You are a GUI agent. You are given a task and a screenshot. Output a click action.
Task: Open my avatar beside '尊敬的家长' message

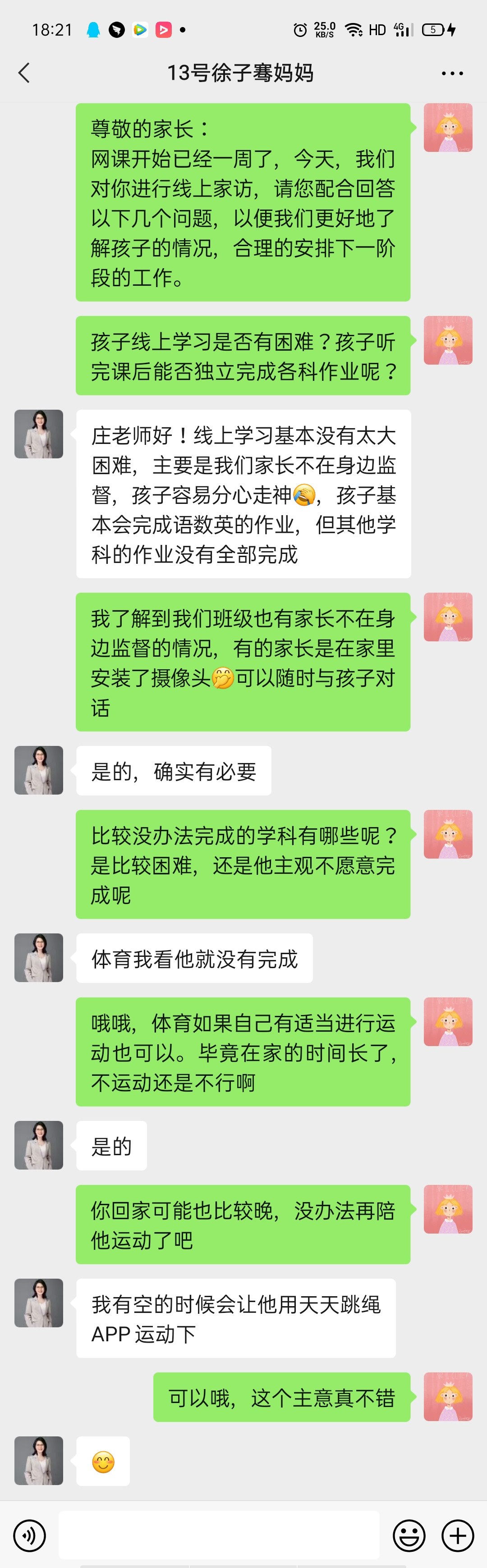[x=448, y=128]
